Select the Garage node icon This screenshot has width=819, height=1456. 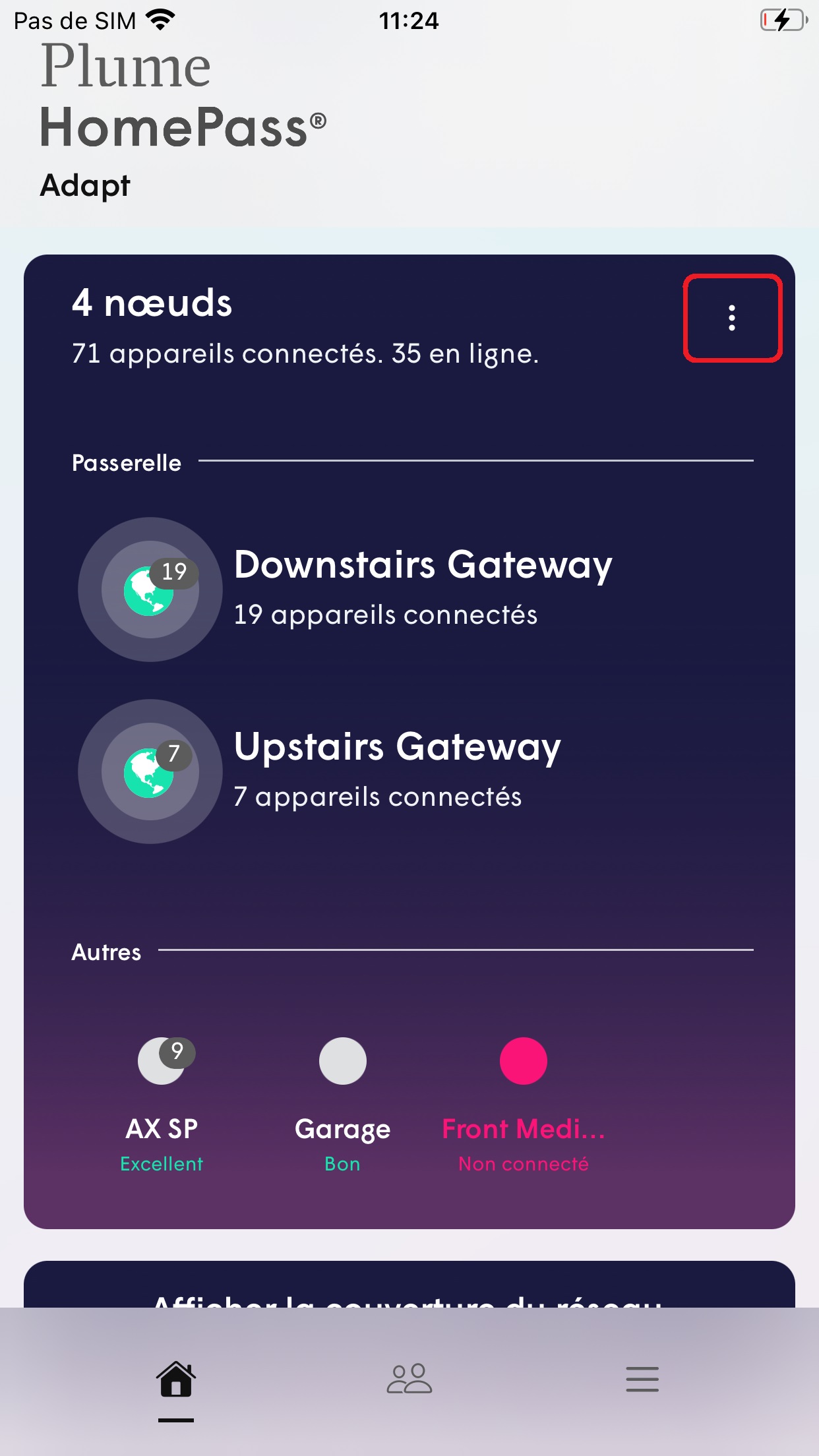342,1060
